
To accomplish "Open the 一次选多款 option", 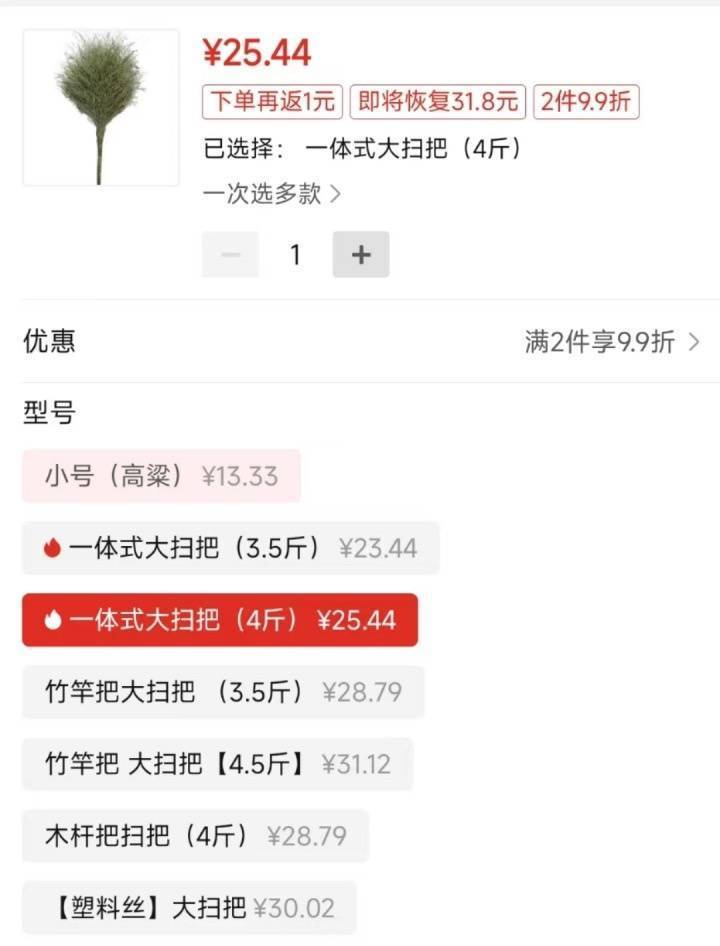I will pyautogui.click(x=272, y=194).
